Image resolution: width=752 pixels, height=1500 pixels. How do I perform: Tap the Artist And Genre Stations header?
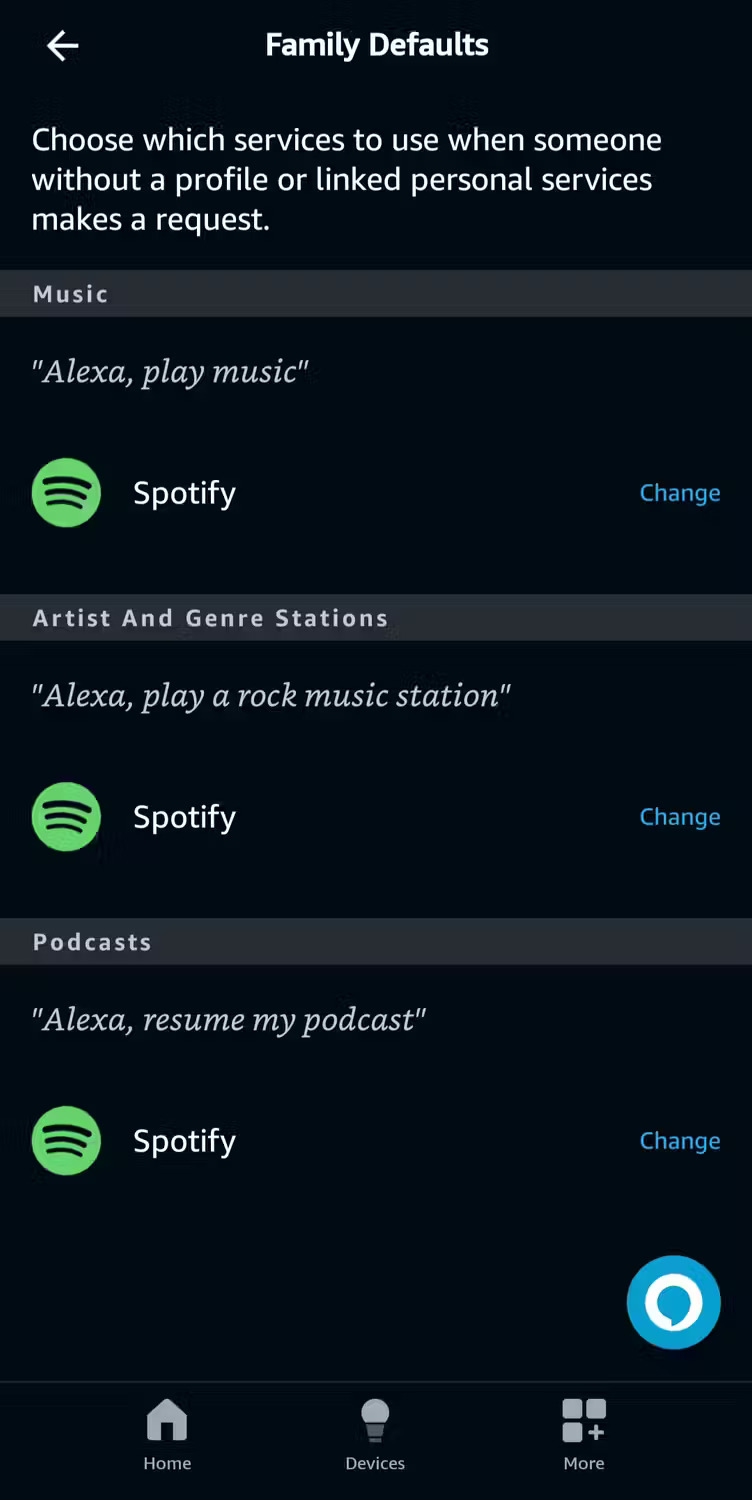point(210,617)
